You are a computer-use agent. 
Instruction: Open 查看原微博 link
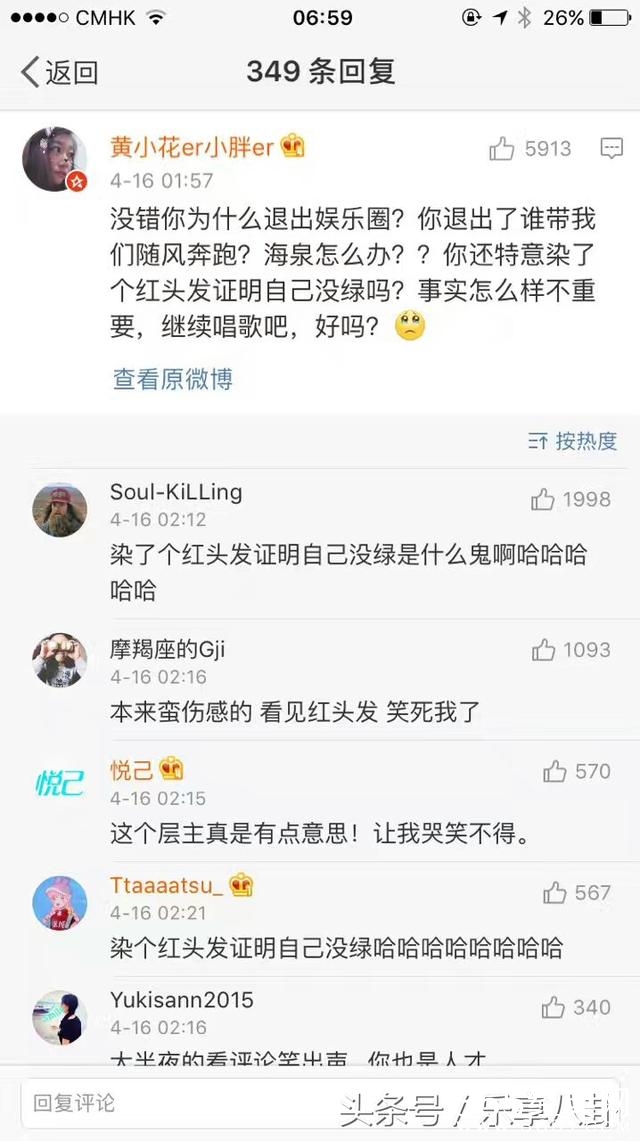coord(172,379)
